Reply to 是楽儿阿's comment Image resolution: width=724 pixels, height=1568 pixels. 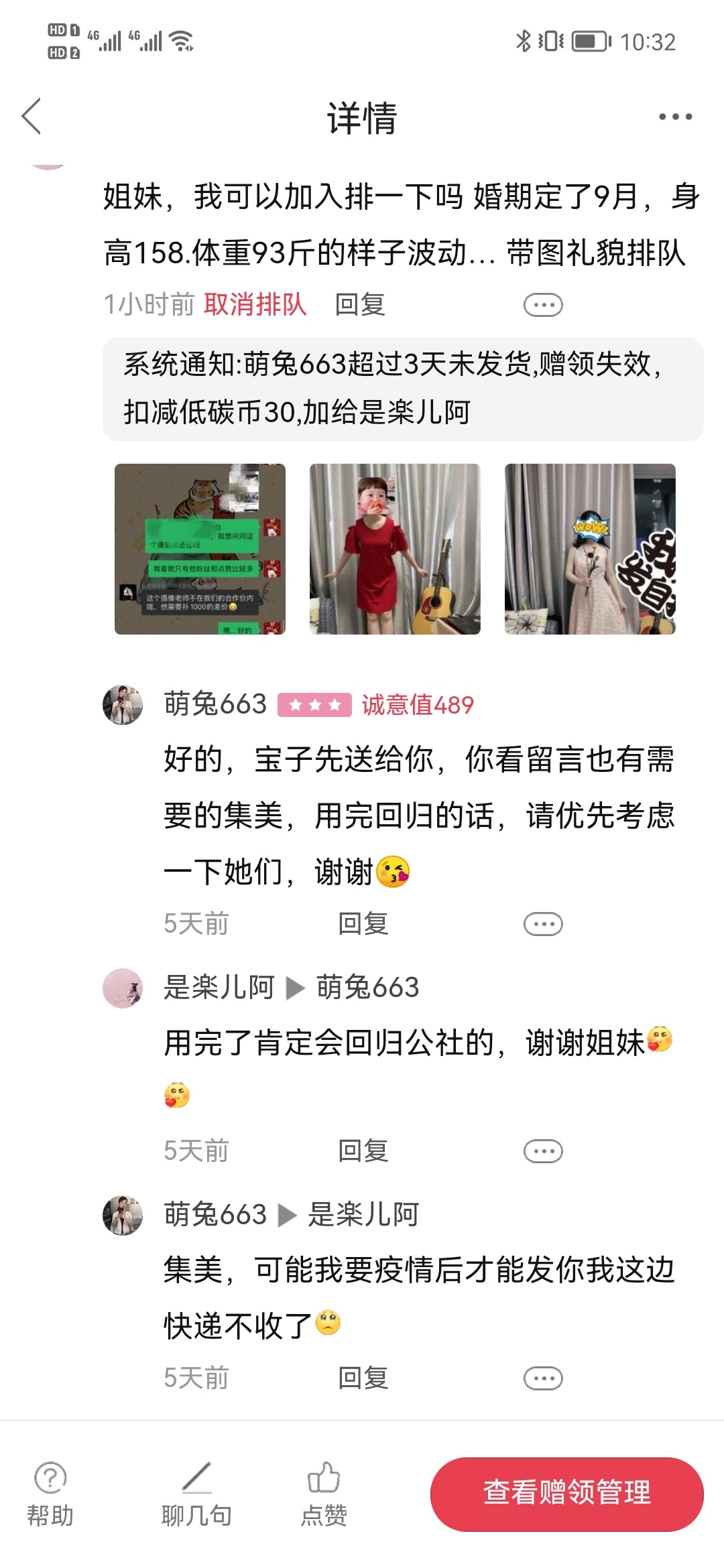pos(363,1151)
